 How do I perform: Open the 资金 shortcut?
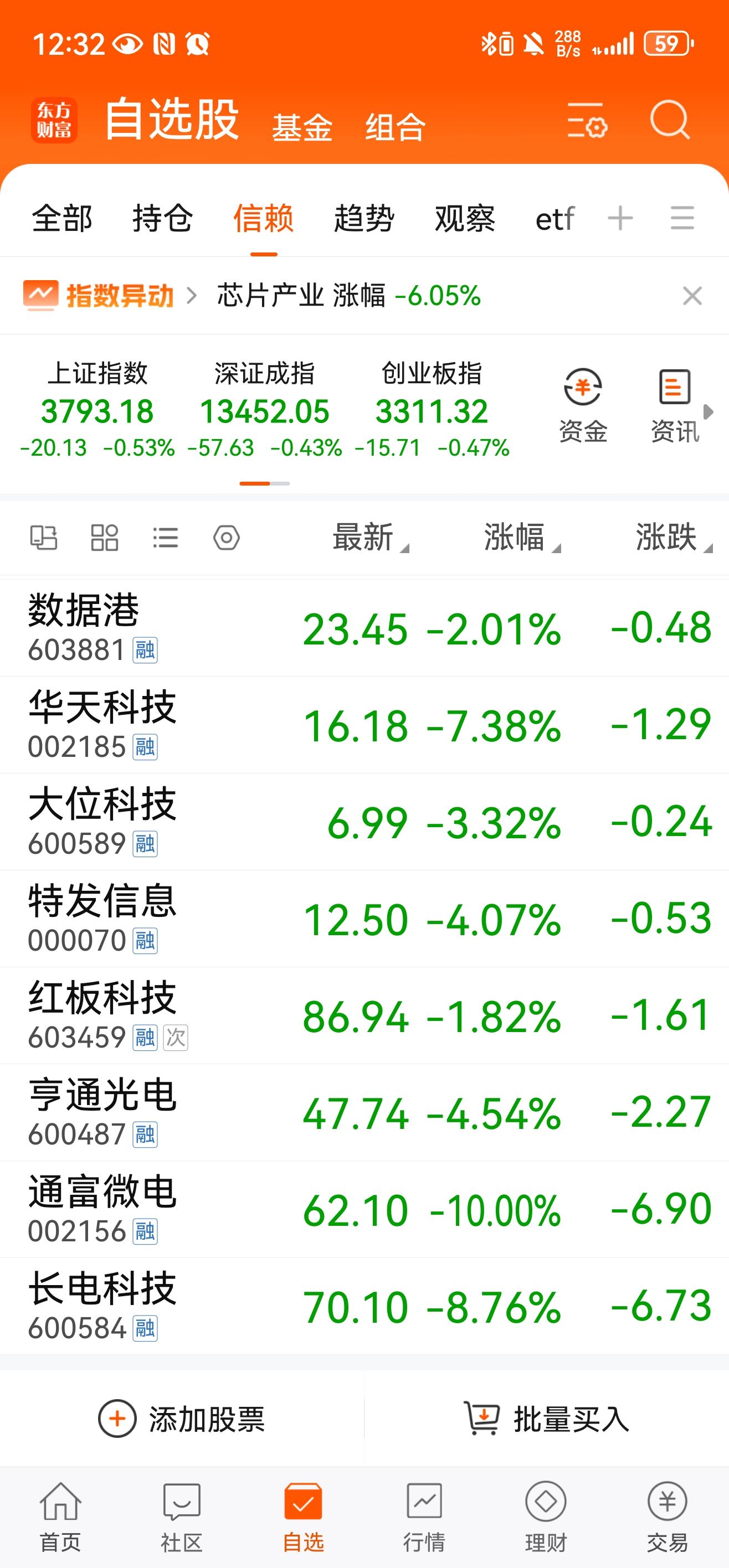pyautogui.click(x=583, y=405)
